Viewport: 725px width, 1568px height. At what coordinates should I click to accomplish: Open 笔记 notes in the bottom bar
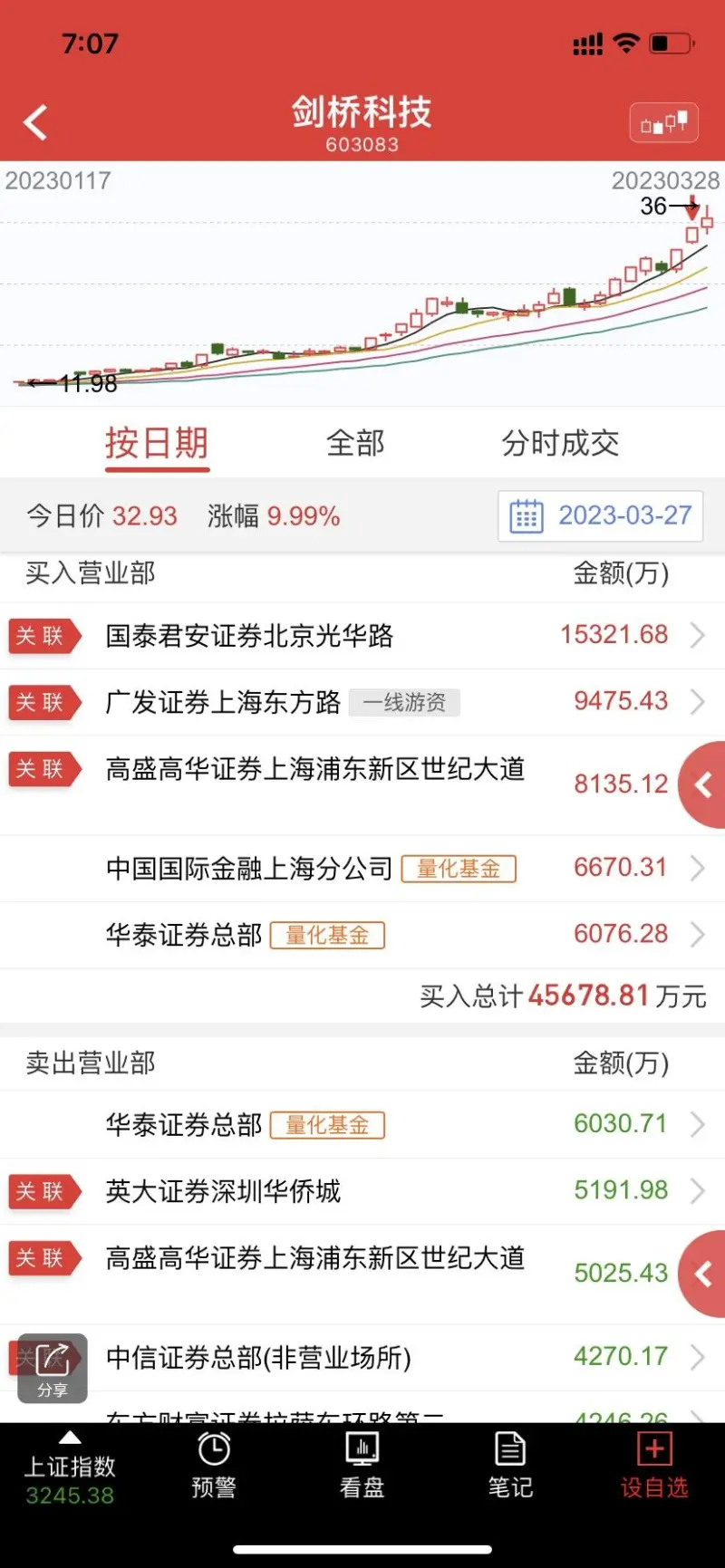pyautogui.click(x=510, y=1467)
